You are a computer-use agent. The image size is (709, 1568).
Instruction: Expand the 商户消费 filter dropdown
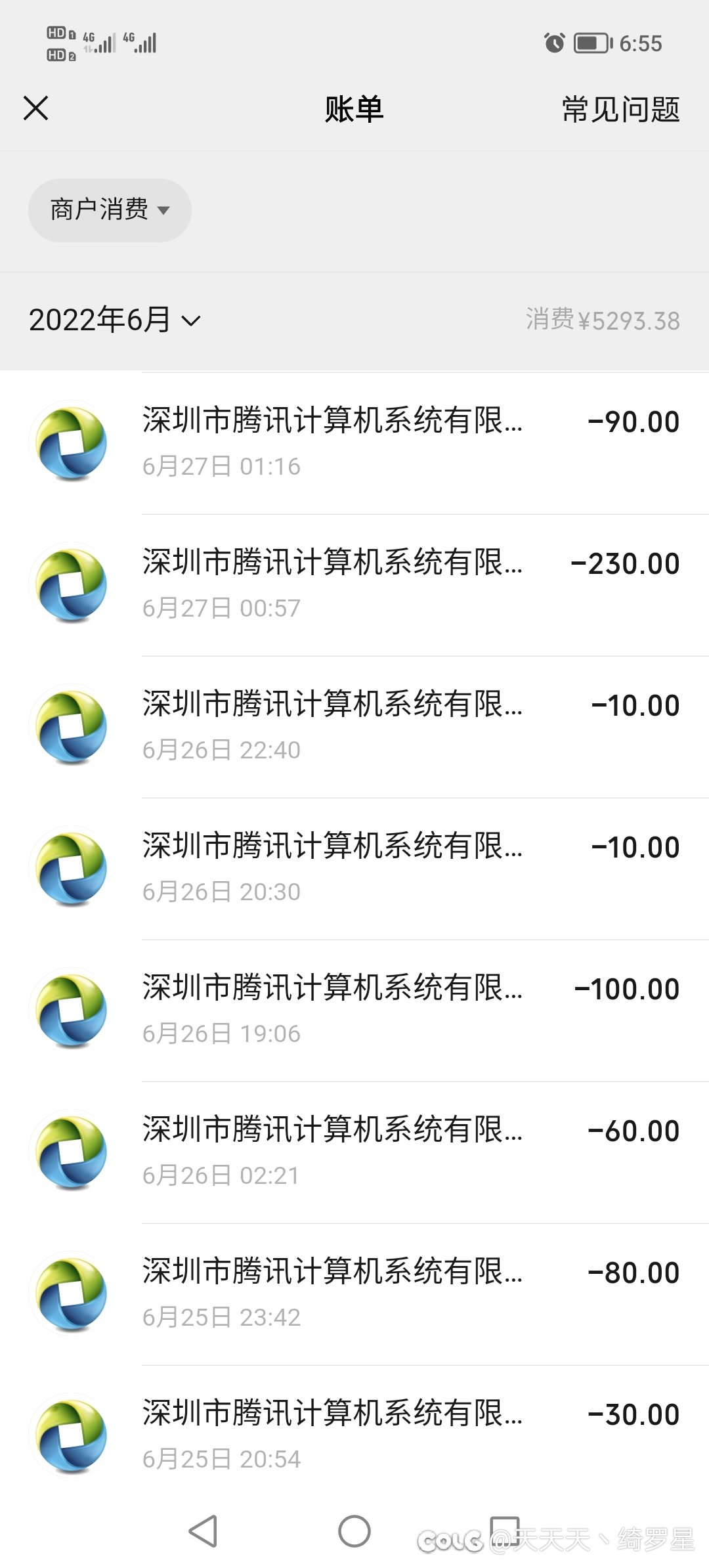click(x=110, y=210)
